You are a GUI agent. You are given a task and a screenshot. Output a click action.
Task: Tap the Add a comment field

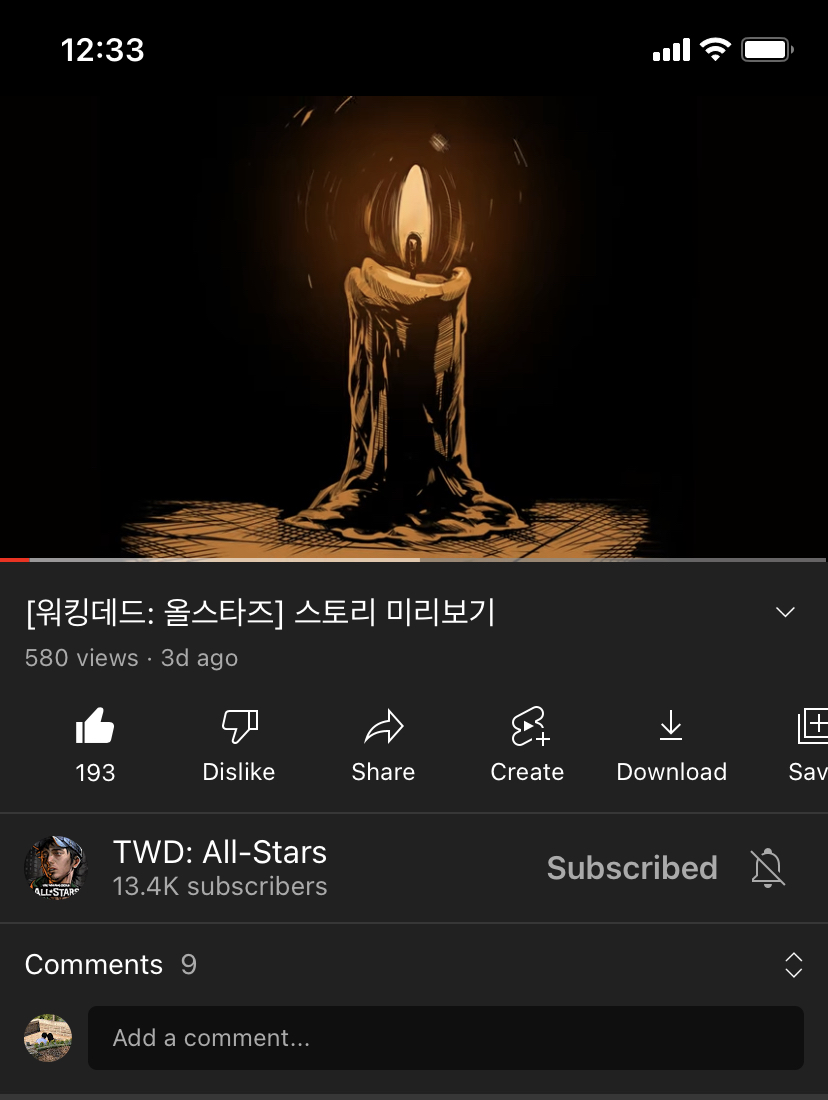(x=445, y=1038)
